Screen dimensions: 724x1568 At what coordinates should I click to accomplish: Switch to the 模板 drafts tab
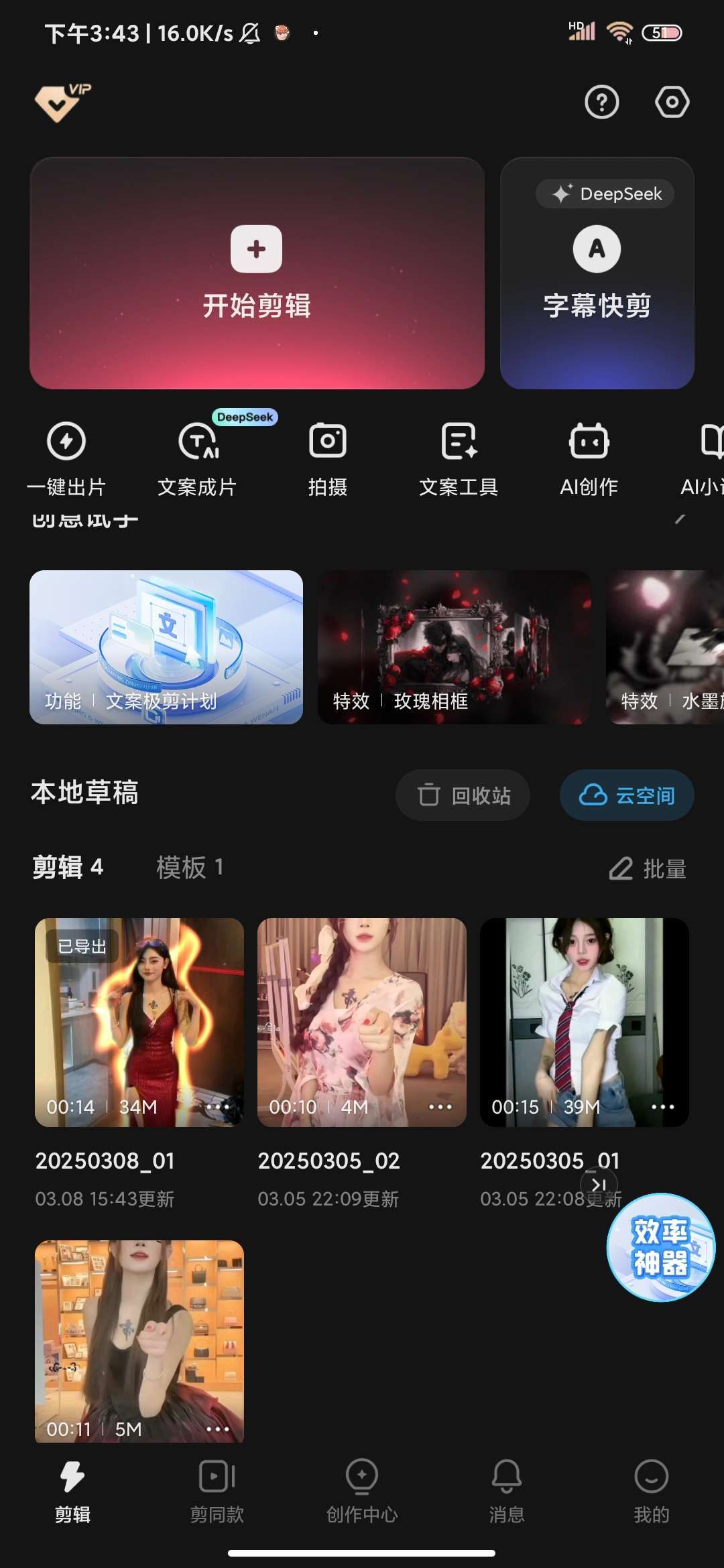[x=190, y=867]
